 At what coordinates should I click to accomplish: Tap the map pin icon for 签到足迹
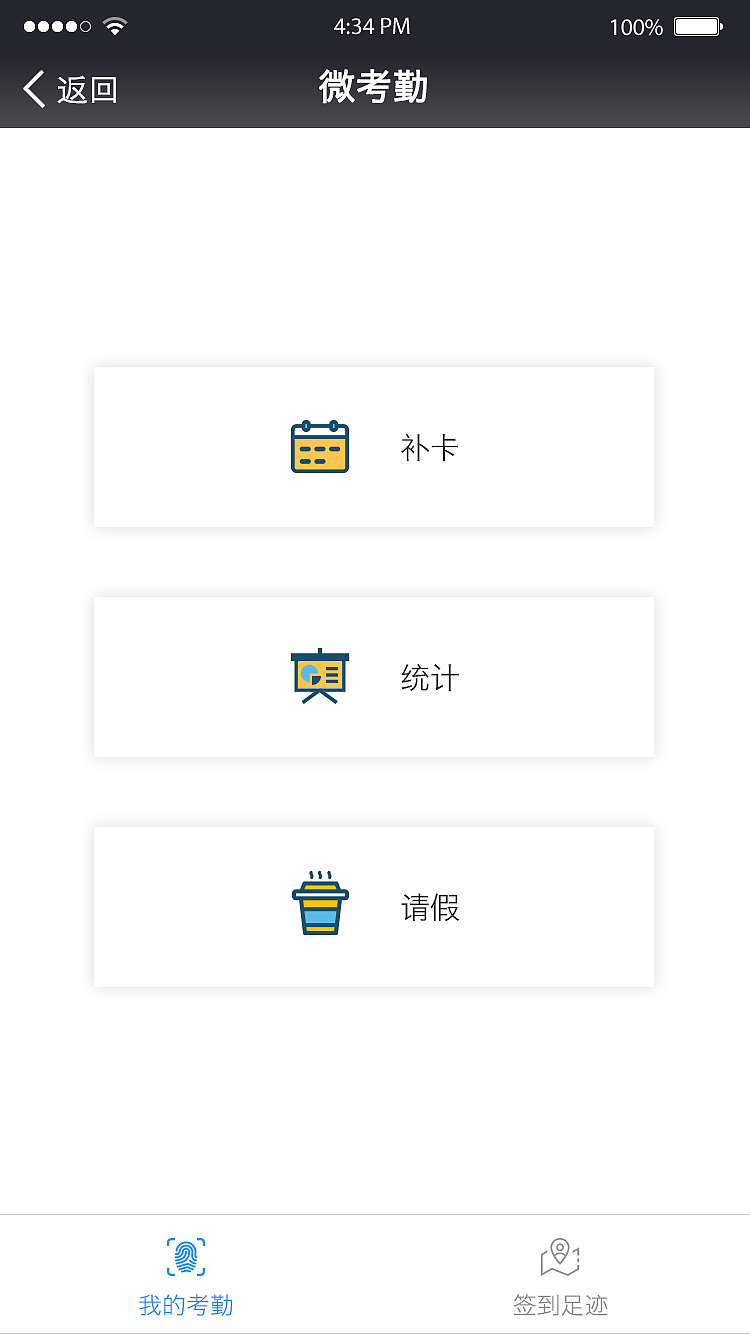point(560,1256)
